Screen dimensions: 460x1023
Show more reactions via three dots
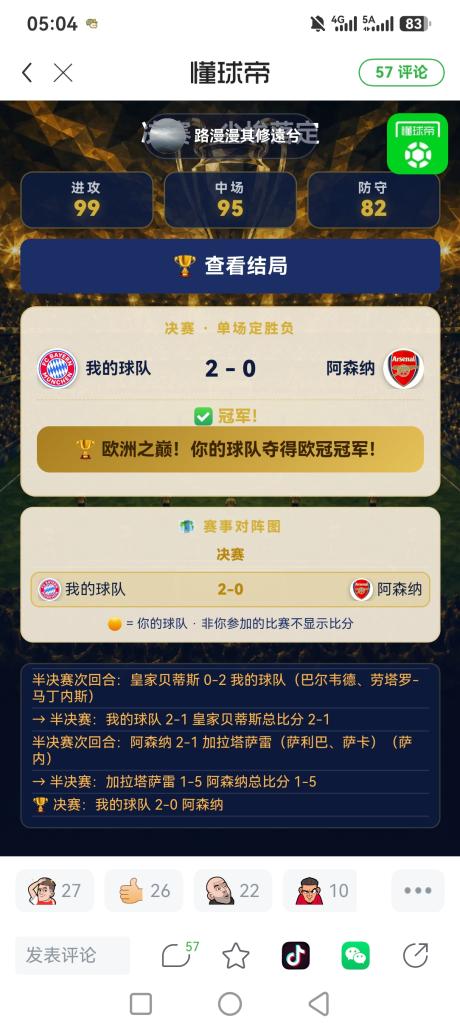418,891
